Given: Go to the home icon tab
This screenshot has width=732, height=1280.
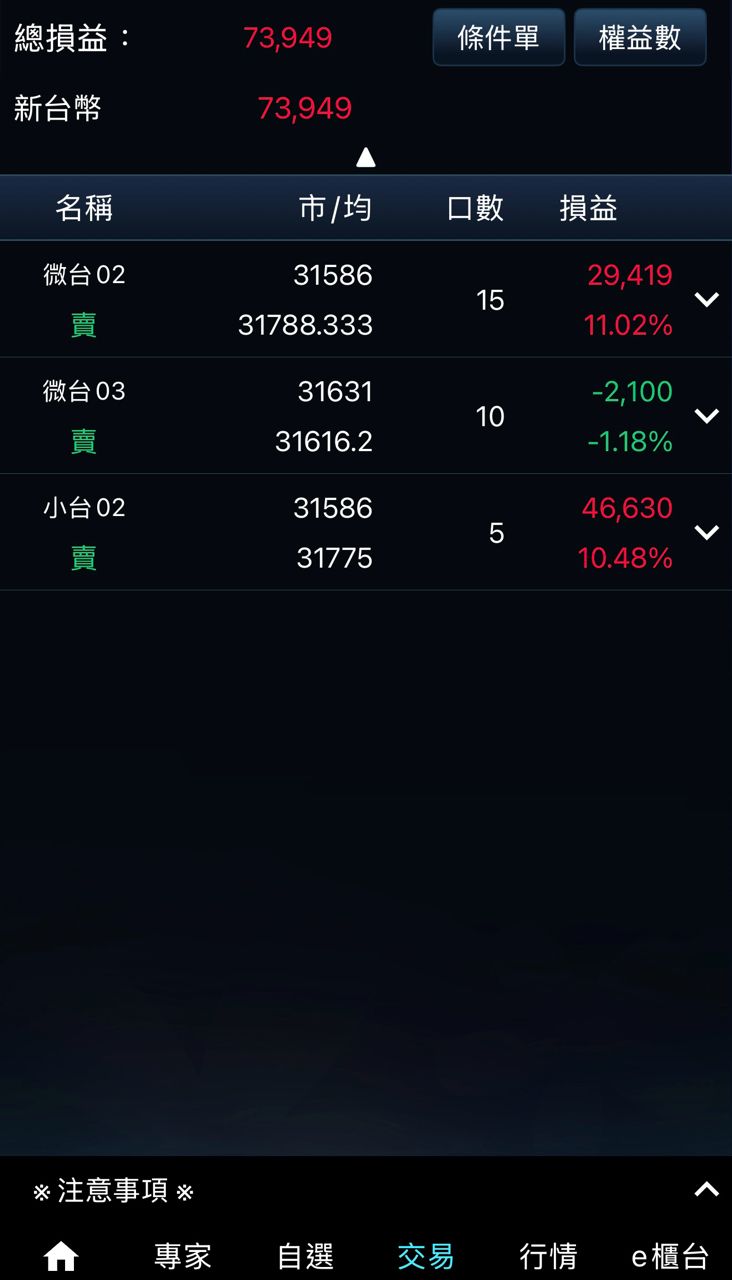Looking at the screenshot, I should [x=61, y=1256].
